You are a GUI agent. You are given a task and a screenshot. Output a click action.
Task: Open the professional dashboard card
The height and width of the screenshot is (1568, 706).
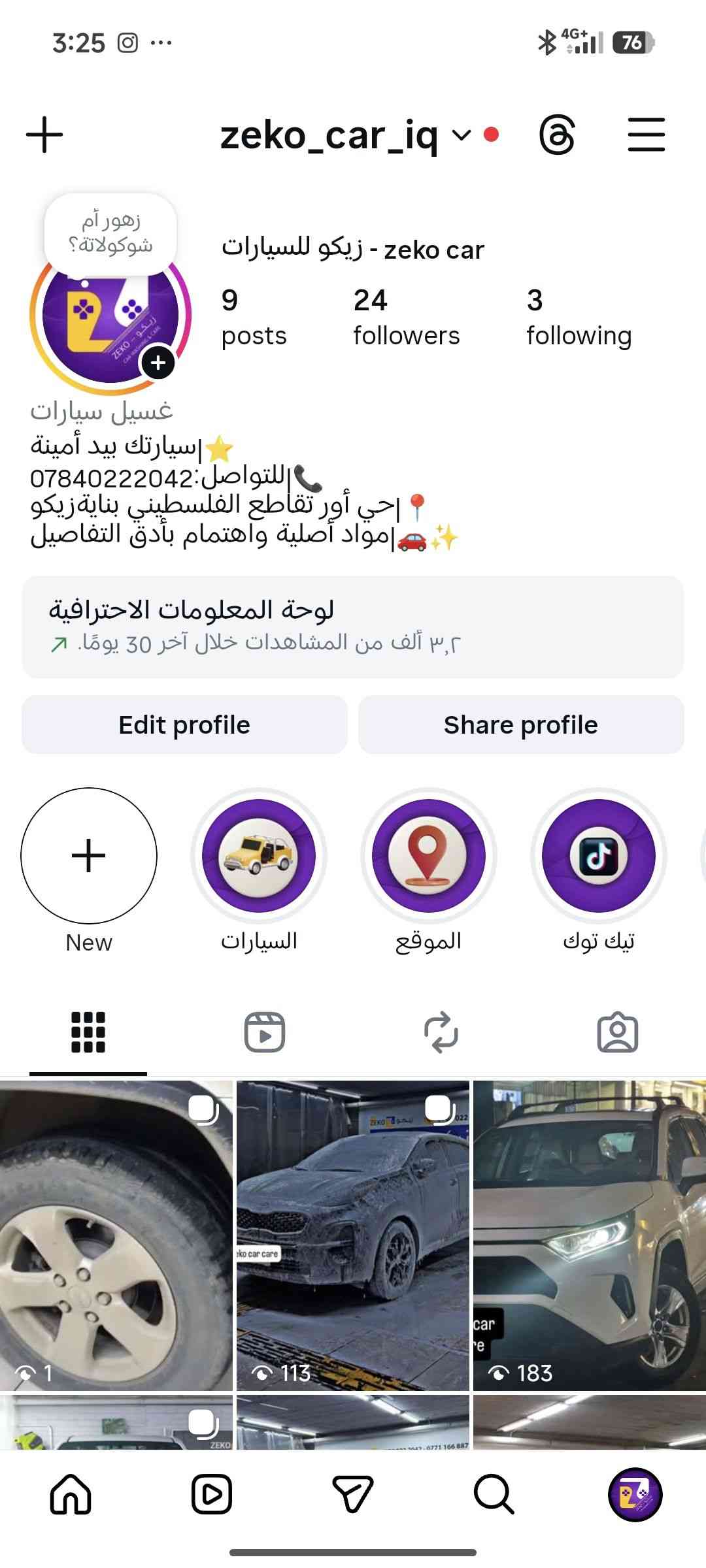pos(353,627)
